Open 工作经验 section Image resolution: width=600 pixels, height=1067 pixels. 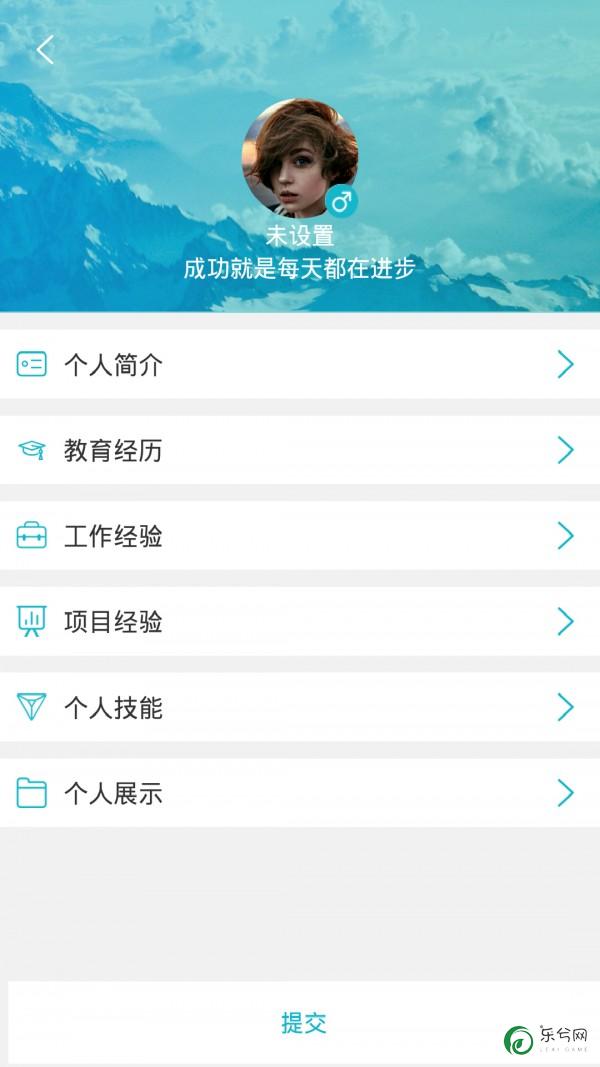point(300,536)
